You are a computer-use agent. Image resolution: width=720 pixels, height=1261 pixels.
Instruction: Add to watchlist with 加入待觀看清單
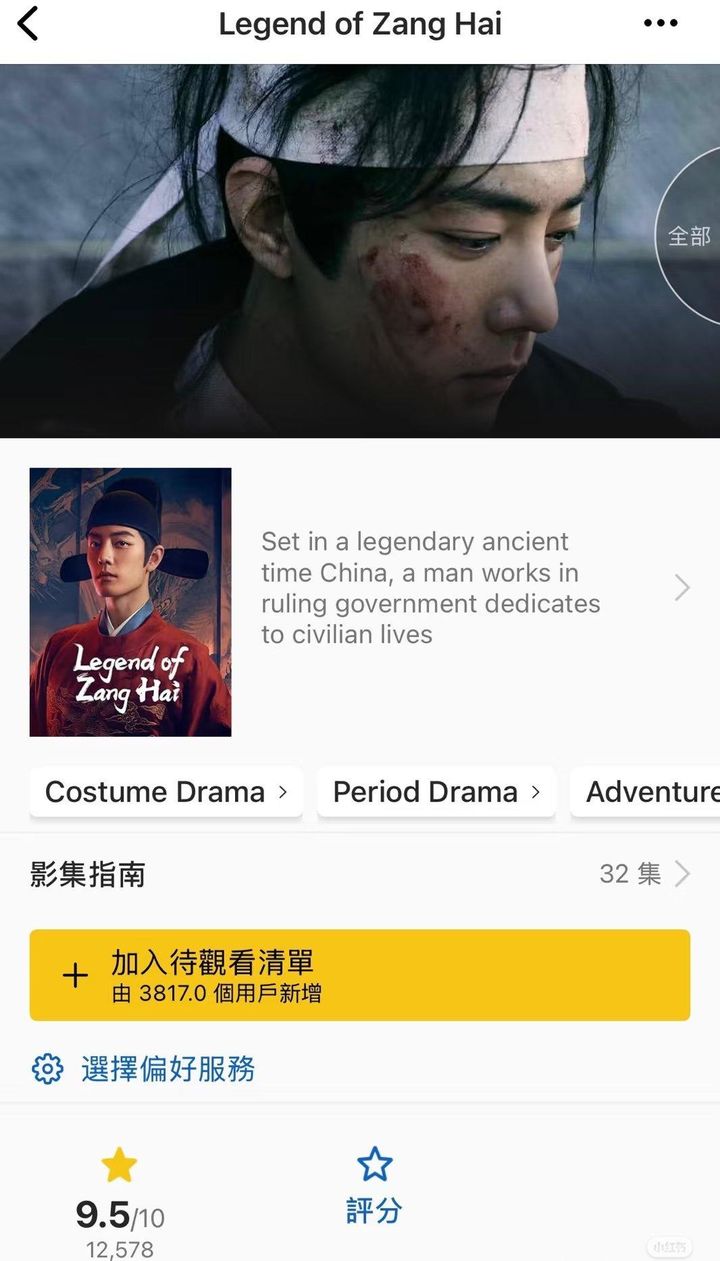[x=360, y=975]
